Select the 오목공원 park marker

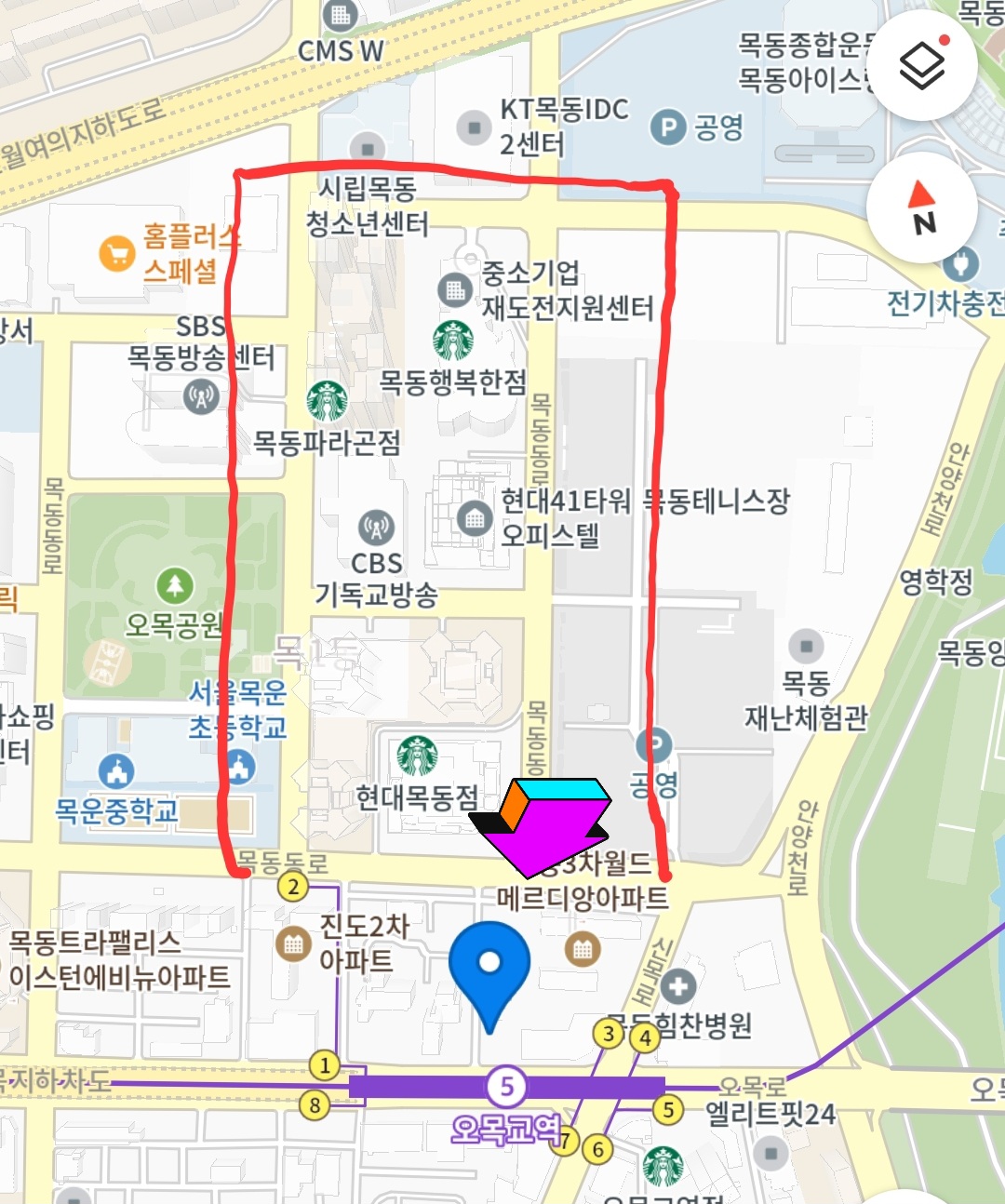point(175,586)
